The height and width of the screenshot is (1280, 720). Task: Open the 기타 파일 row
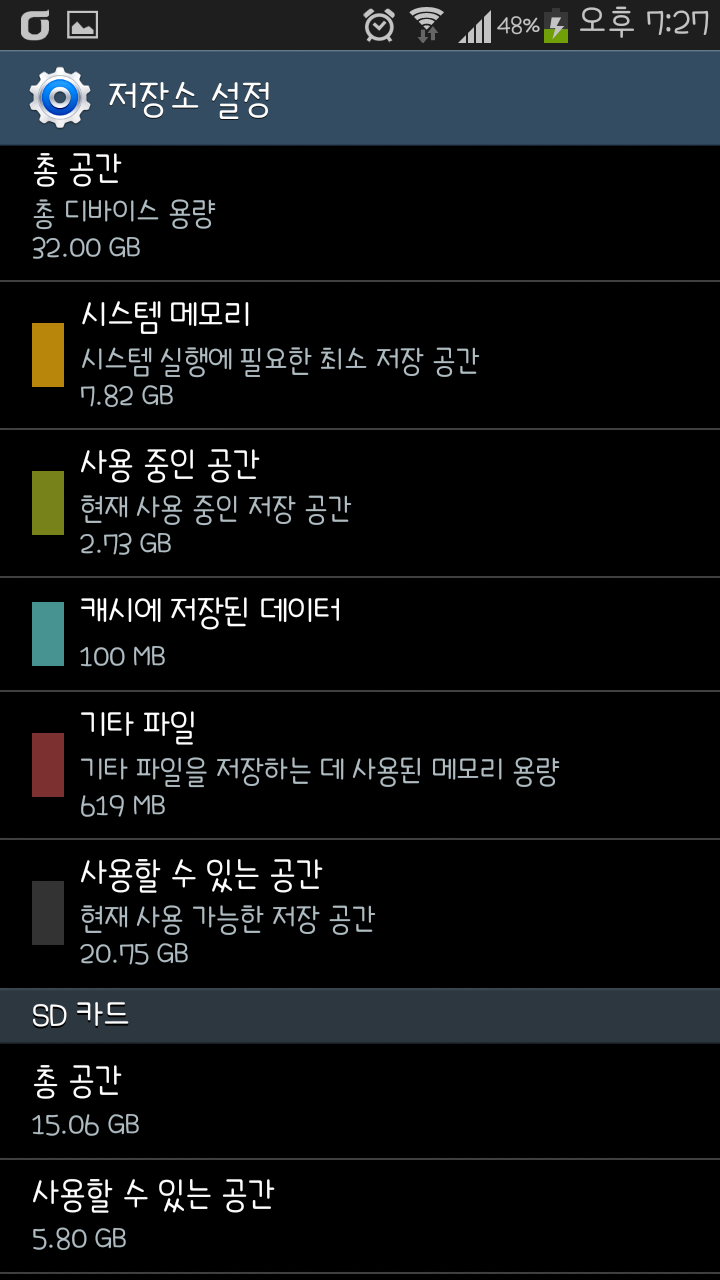[x=360, y=765]
